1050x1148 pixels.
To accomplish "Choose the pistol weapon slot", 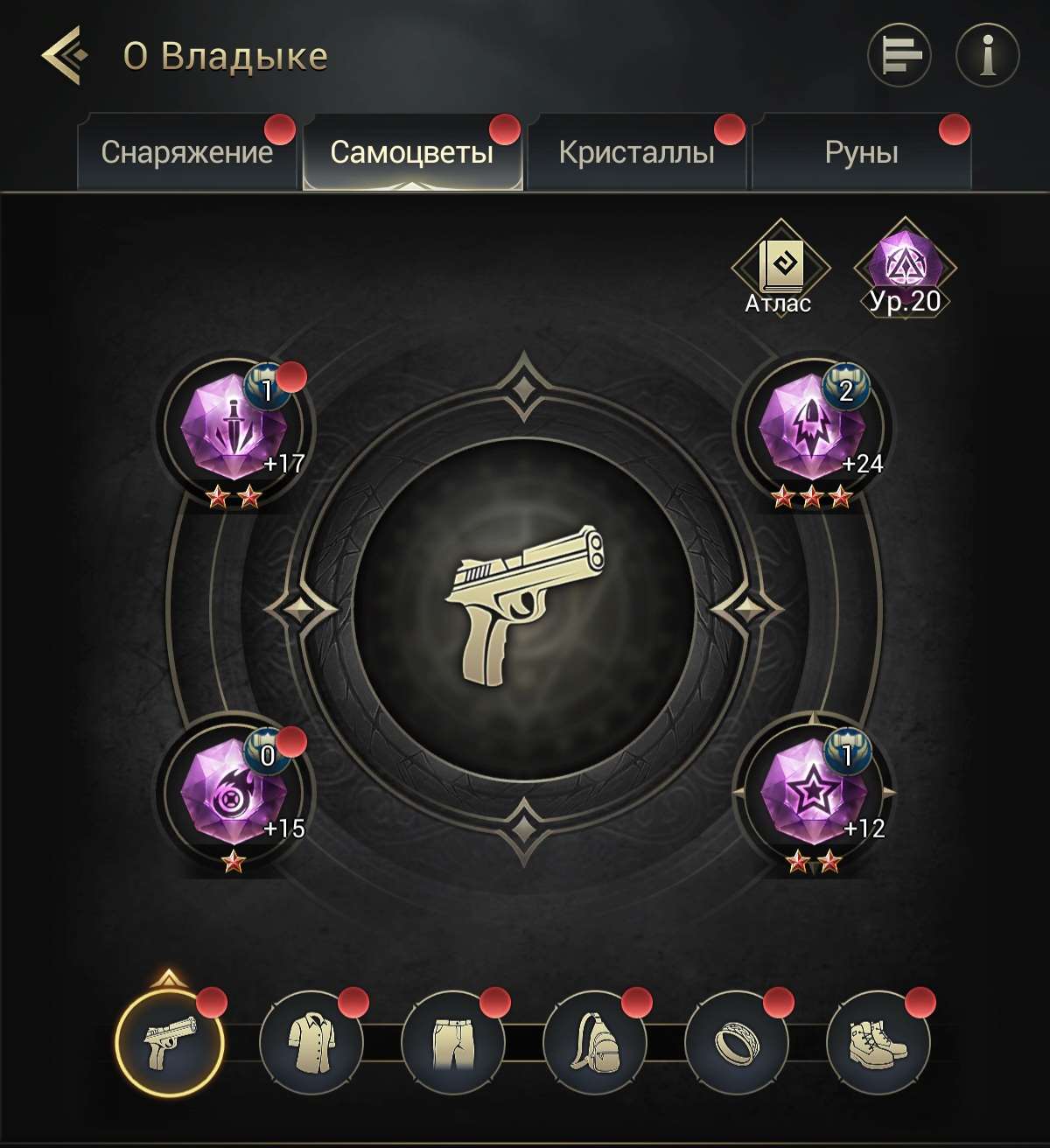I will (170, 1042).
